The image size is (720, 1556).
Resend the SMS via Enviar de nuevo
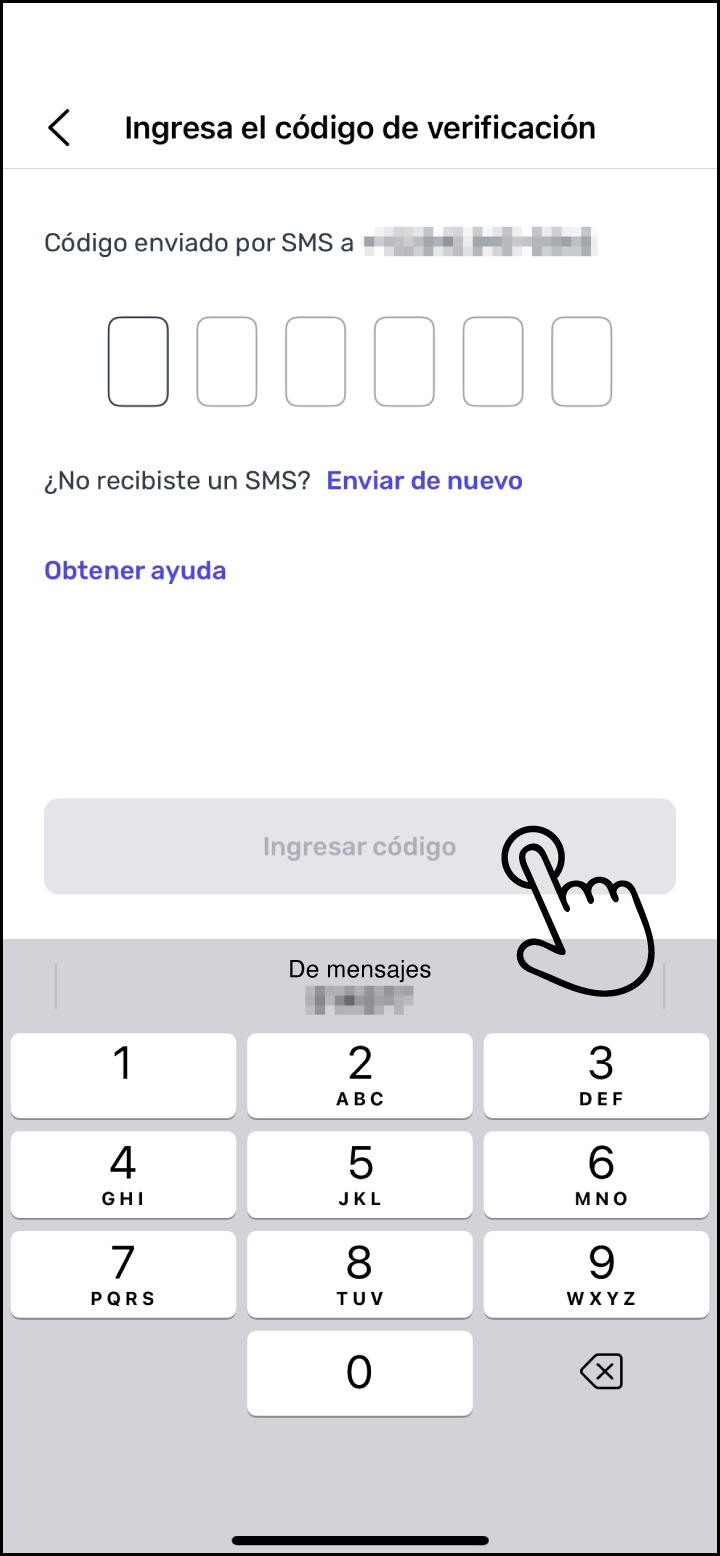click(425, 481)
